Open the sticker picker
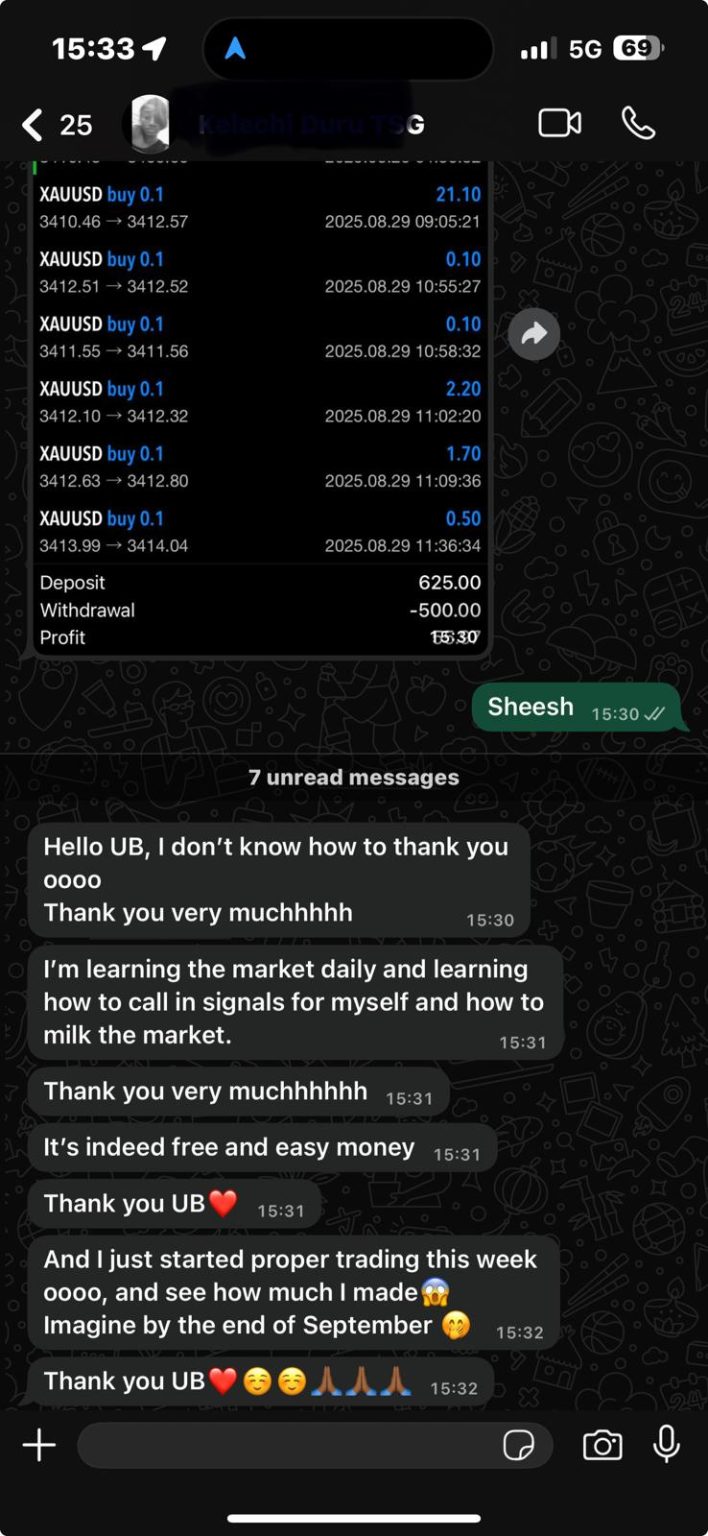 click(x=518, y=1445)
